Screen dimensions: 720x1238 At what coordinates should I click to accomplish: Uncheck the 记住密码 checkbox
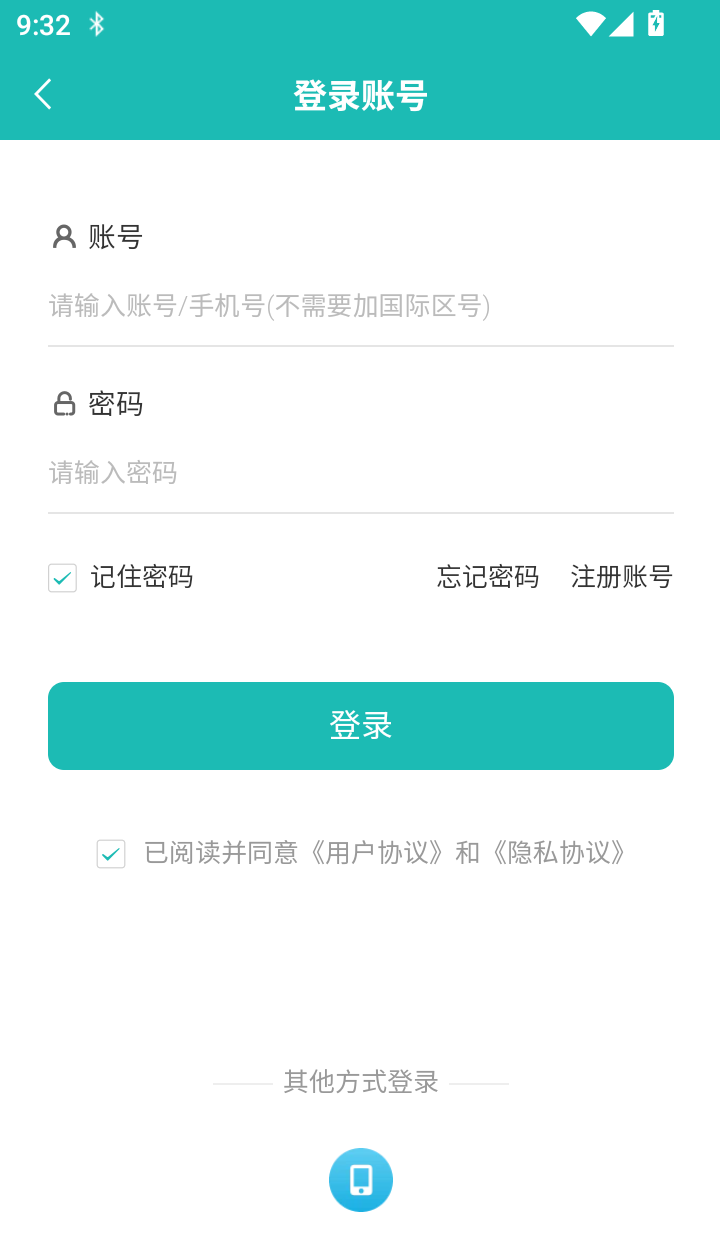coord(62,578)
